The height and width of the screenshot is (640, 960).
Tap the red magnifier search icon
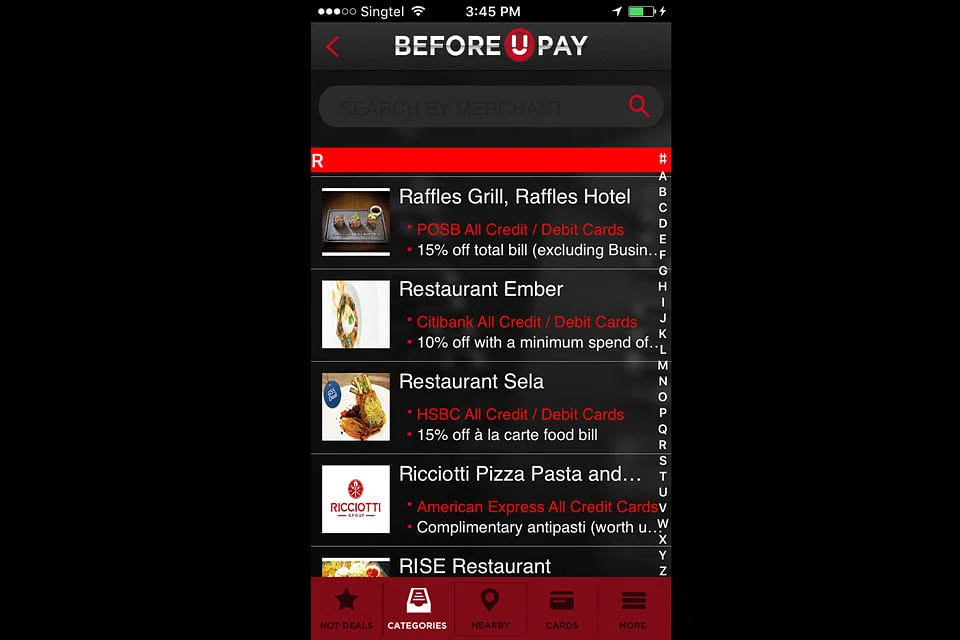[x=639, y=106]
